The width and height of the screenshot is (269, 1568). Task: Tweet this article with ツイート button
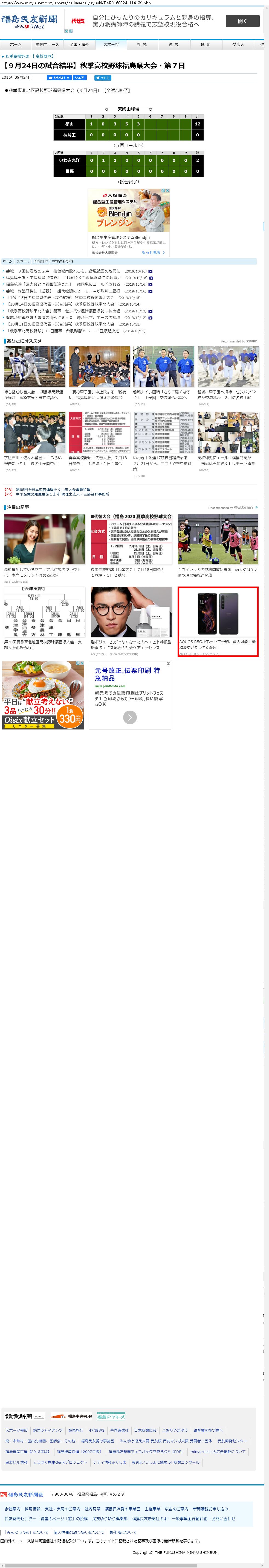[x=102, y=78]
